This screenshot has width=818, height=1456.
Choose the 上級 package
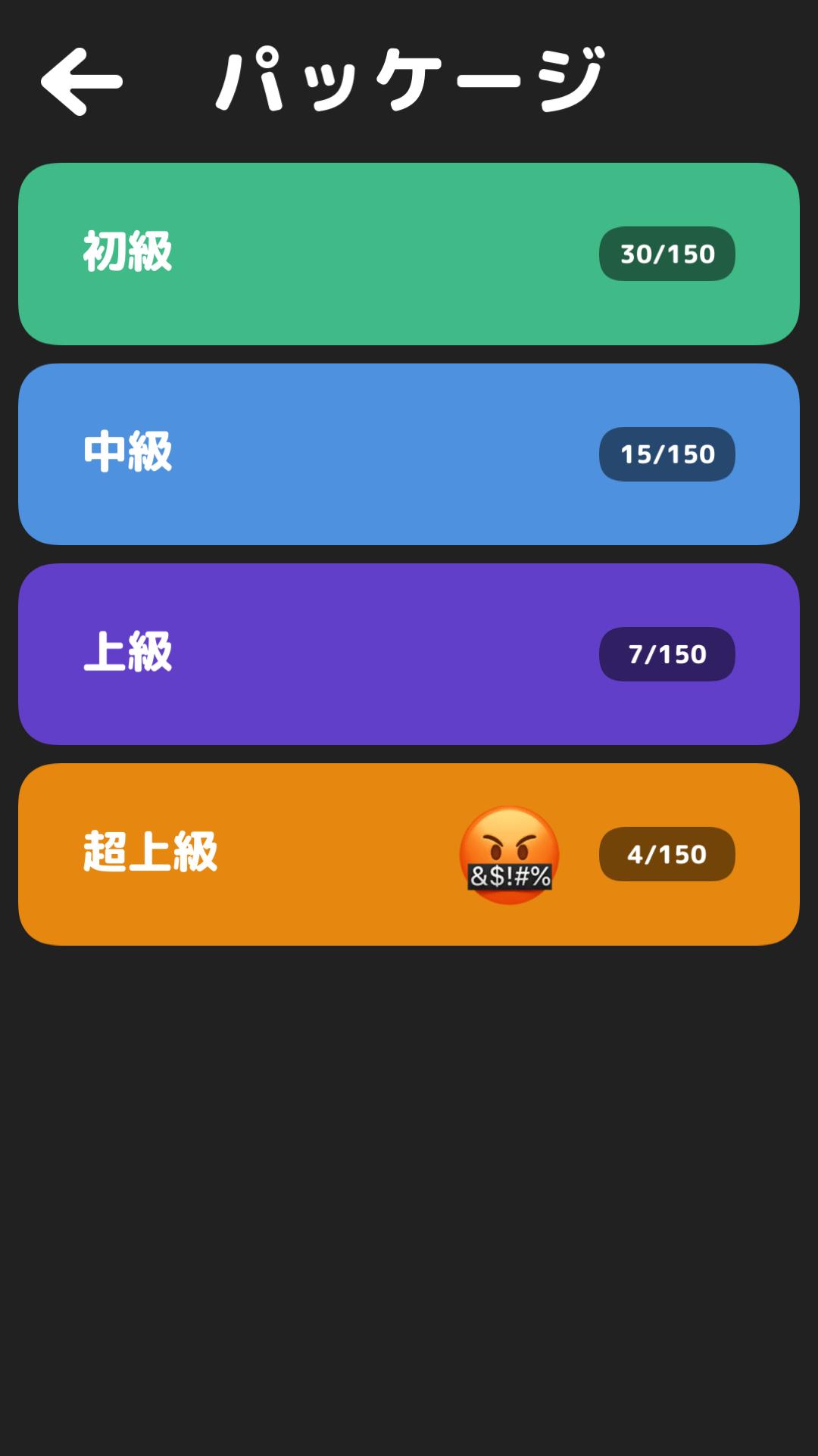[x=409, y=654]
